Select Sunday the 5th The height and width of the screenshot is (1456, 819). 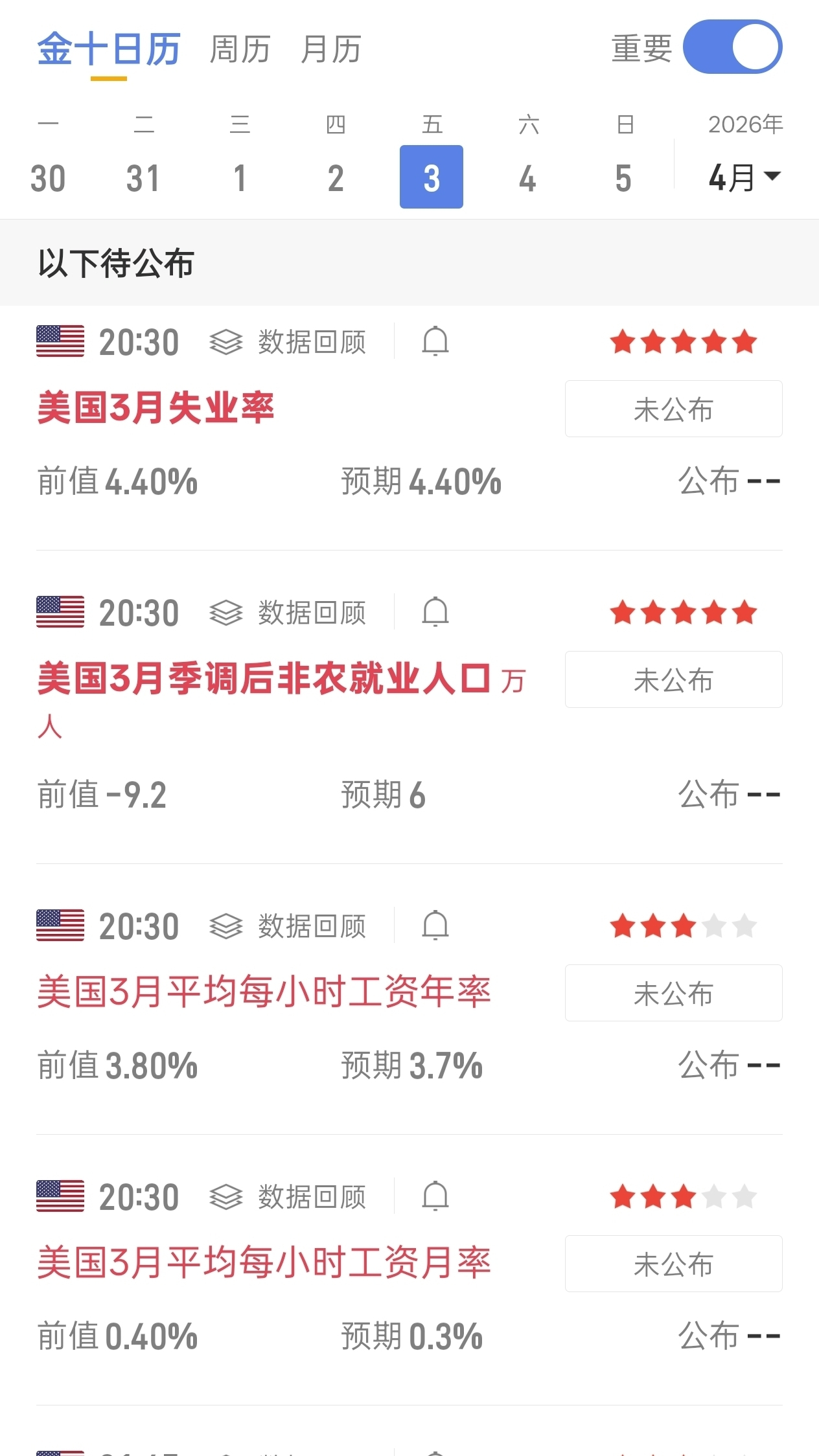pos(623,177)
